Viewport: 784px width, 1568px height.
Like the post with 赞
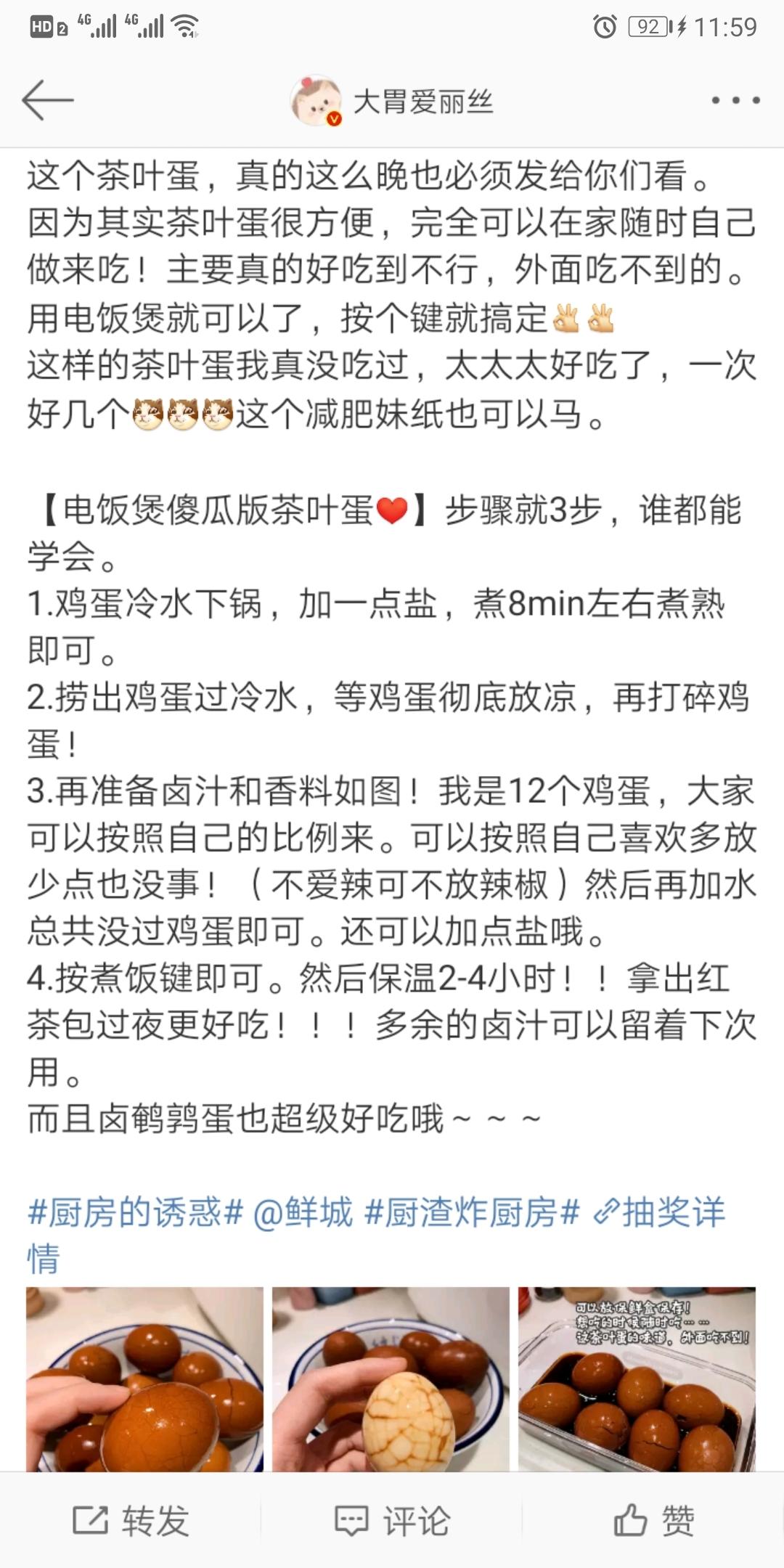pyautogui.click(x=653, y=1520)
